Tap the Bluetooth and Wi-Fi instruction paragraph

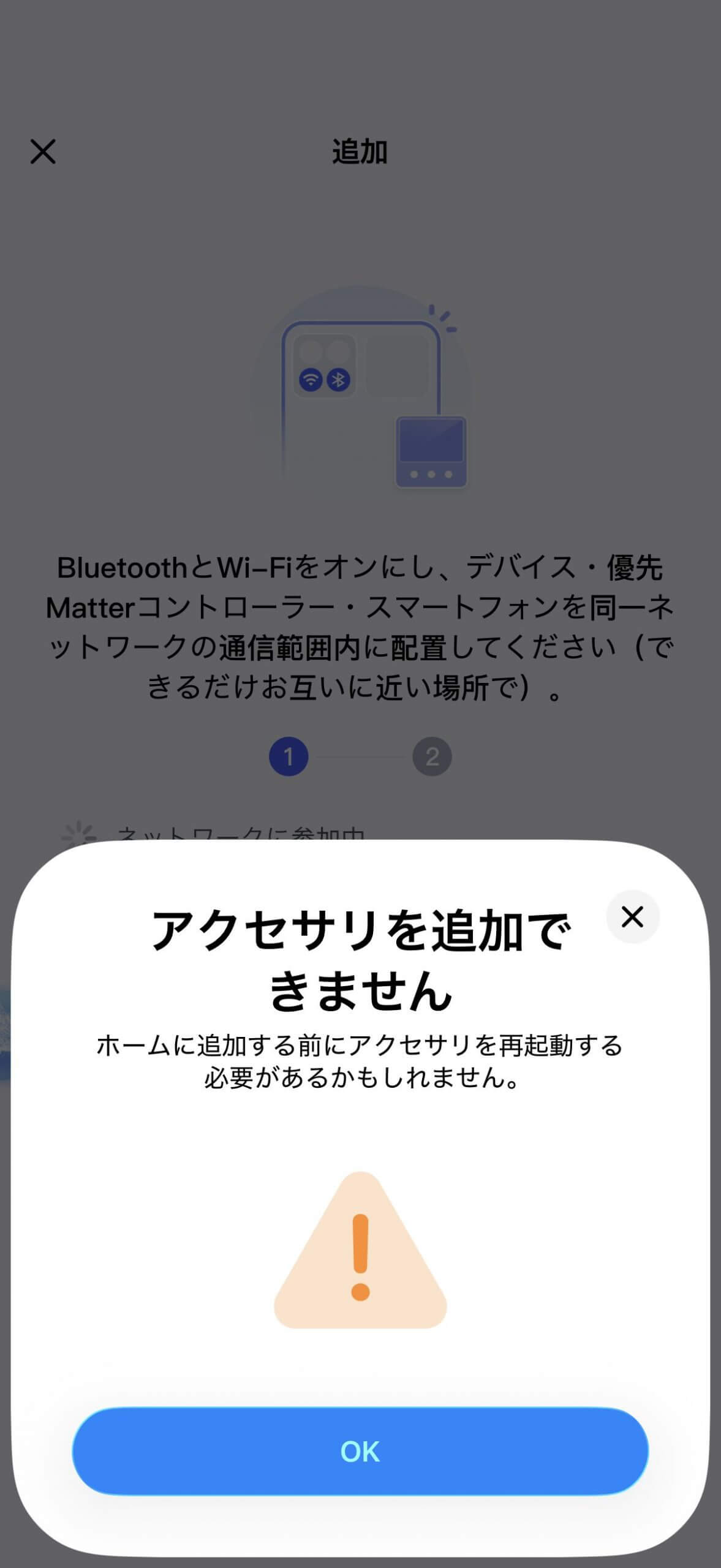tap(360, 625)
